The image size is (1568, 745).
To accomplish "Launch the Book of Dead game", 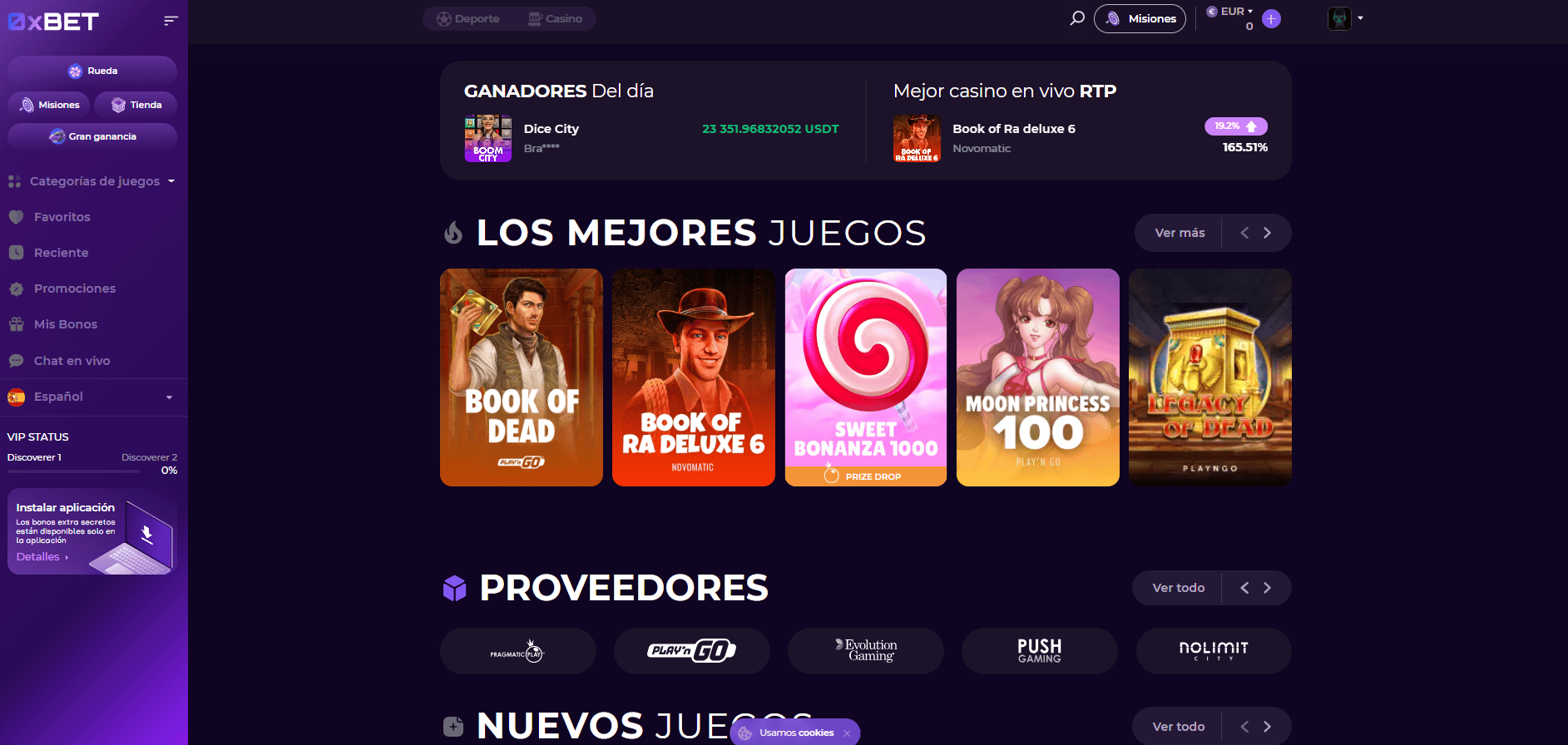I will (x=522, y=377).
